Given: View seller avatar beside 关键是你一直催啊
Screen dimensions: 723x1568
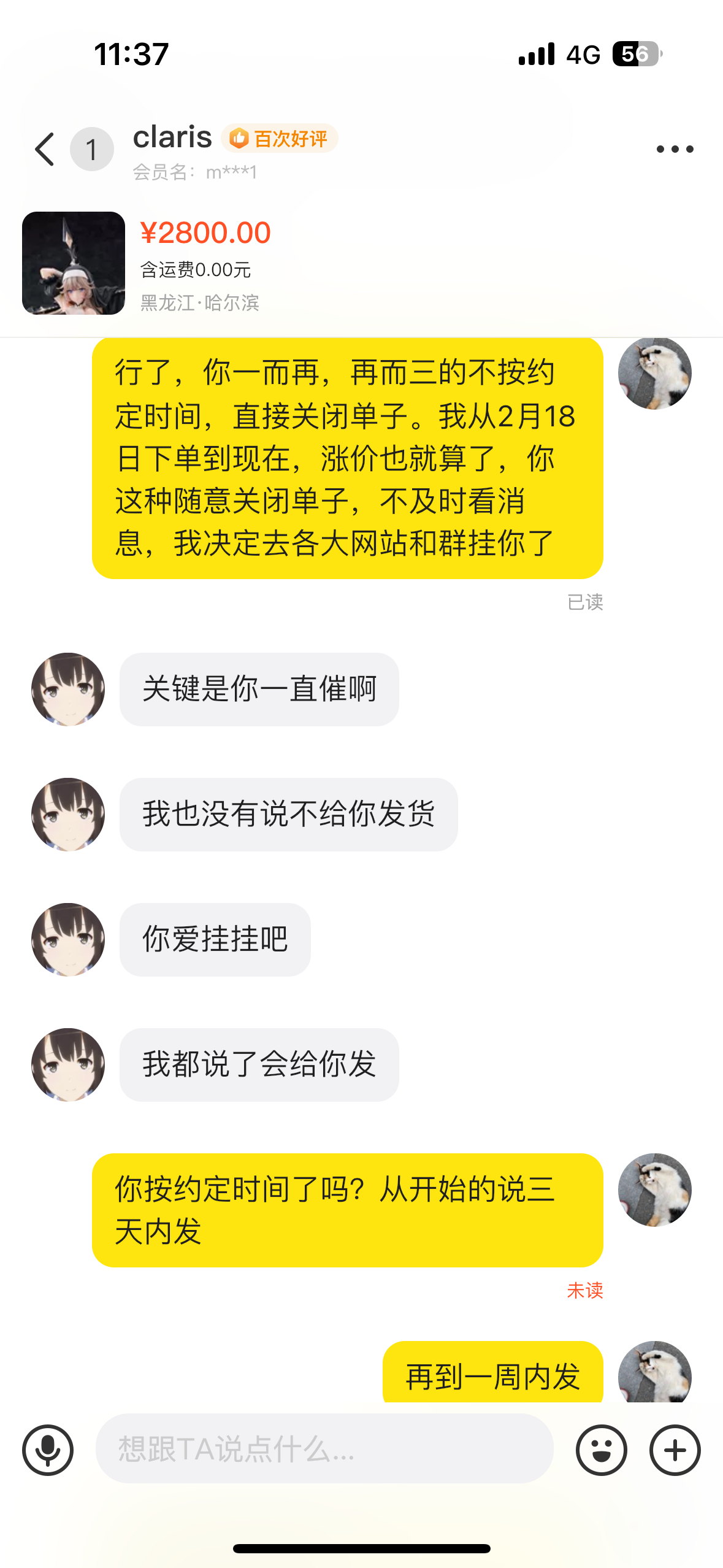Looking at the screenshot, I should (x=68, y=690).
